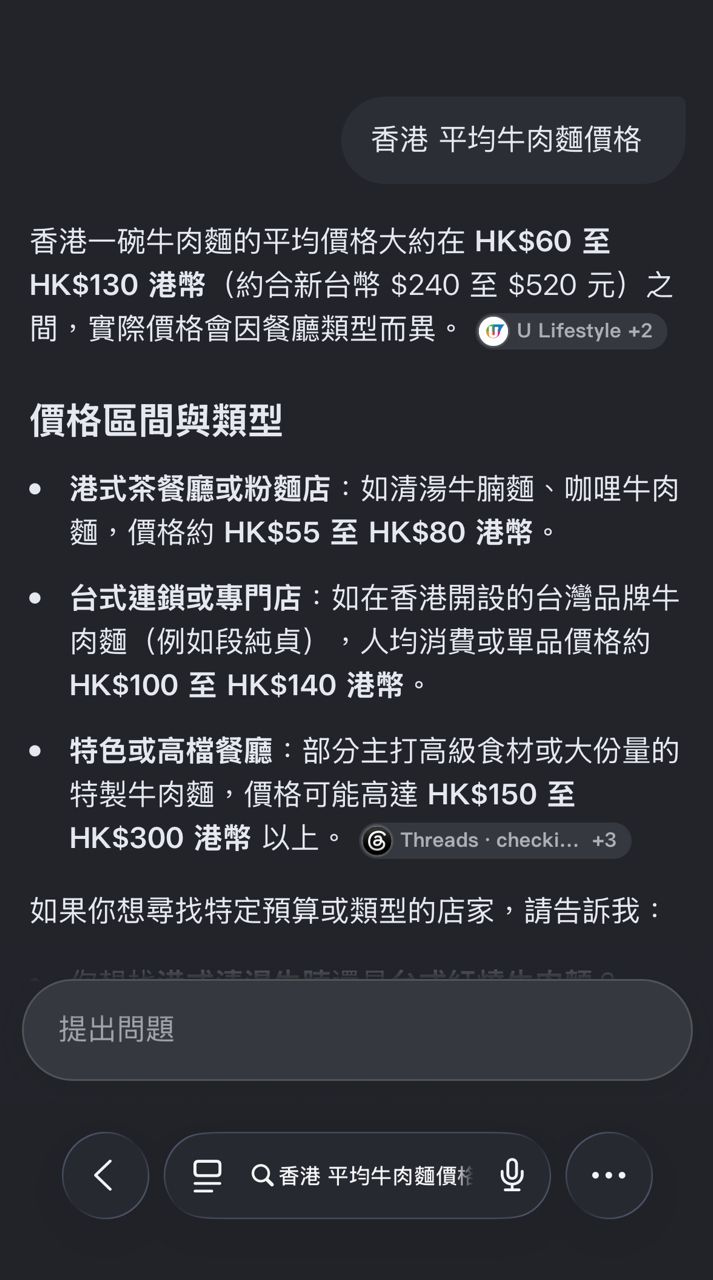Tap the bottom search bar showing 香港 平均牛肉麵價格
The height and width of the screenshot is (1280, 713).
[365, 1175]
